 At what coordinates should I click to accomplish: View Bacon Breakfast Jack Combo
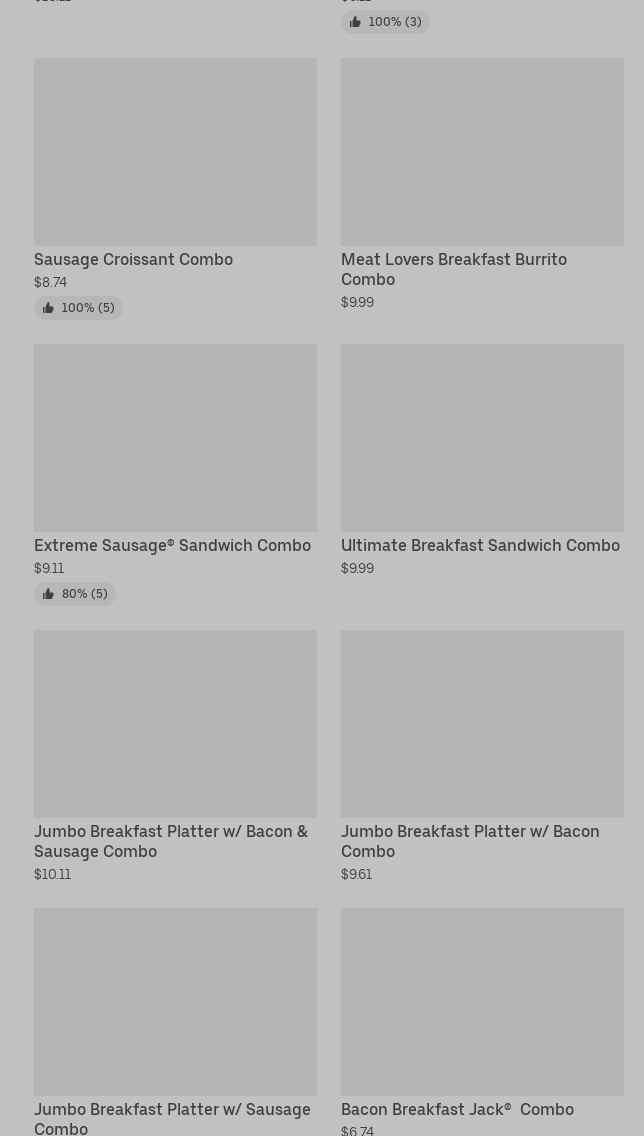pyautogui.click(x=482, y=1002)
